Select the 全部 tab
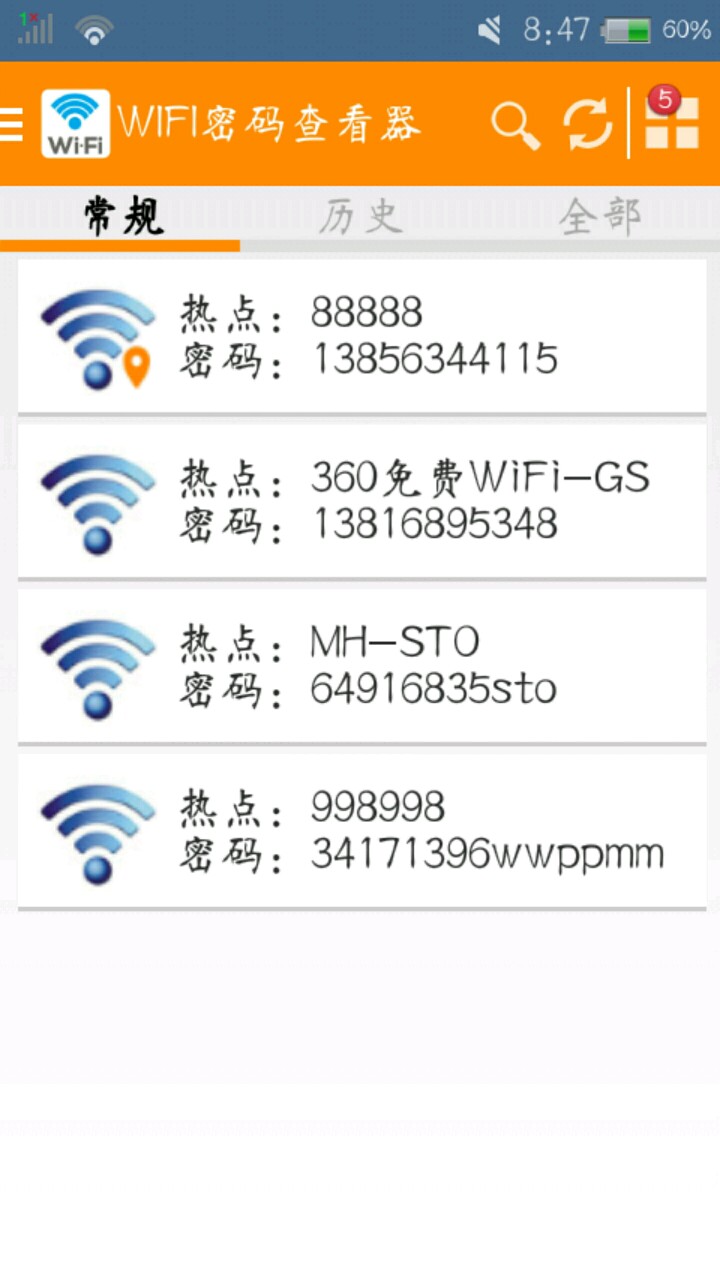 point(599,216)
